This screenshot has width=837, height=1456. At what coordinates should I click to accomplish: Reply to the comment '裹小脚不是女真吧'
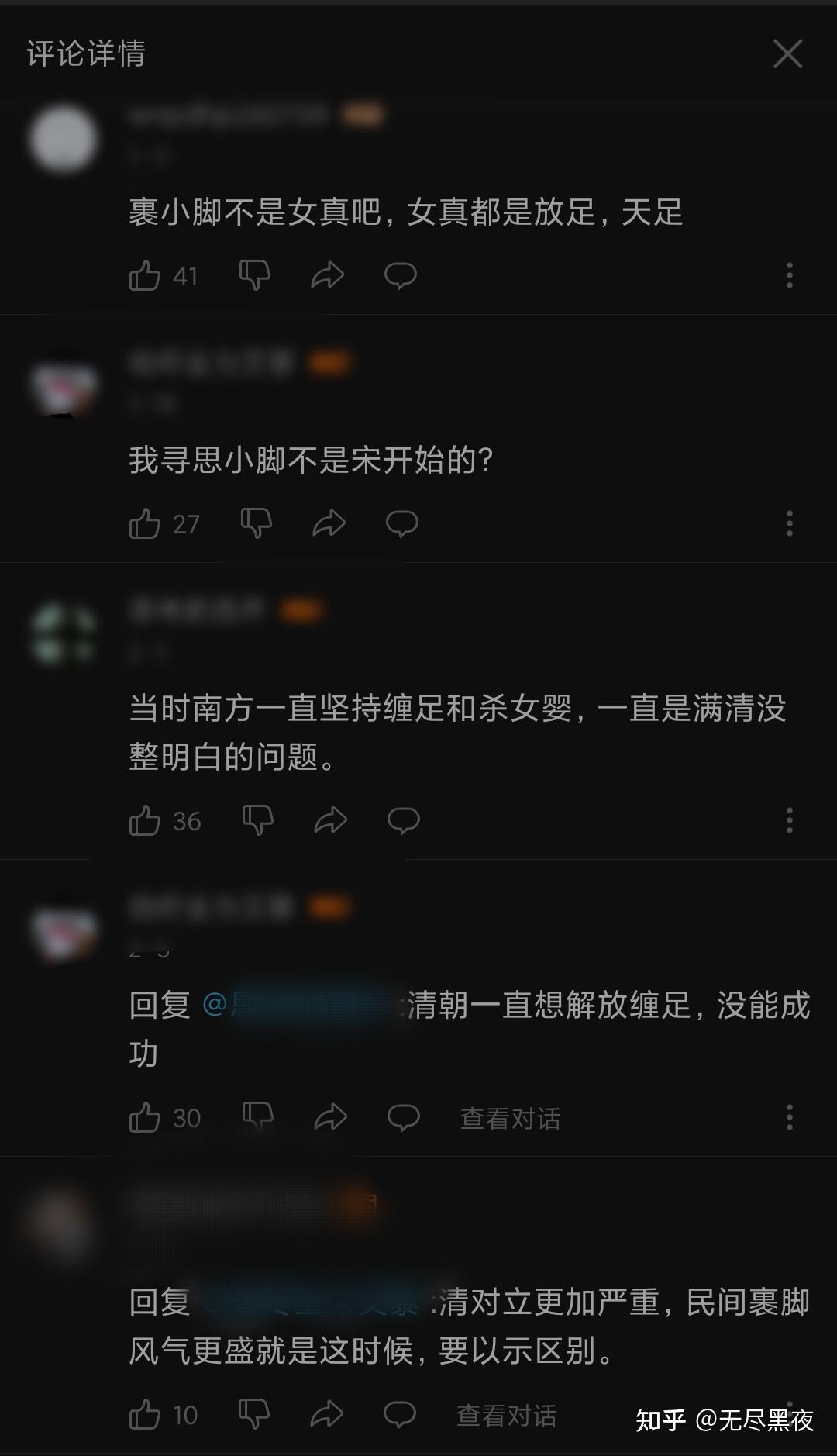click(401, 275)
